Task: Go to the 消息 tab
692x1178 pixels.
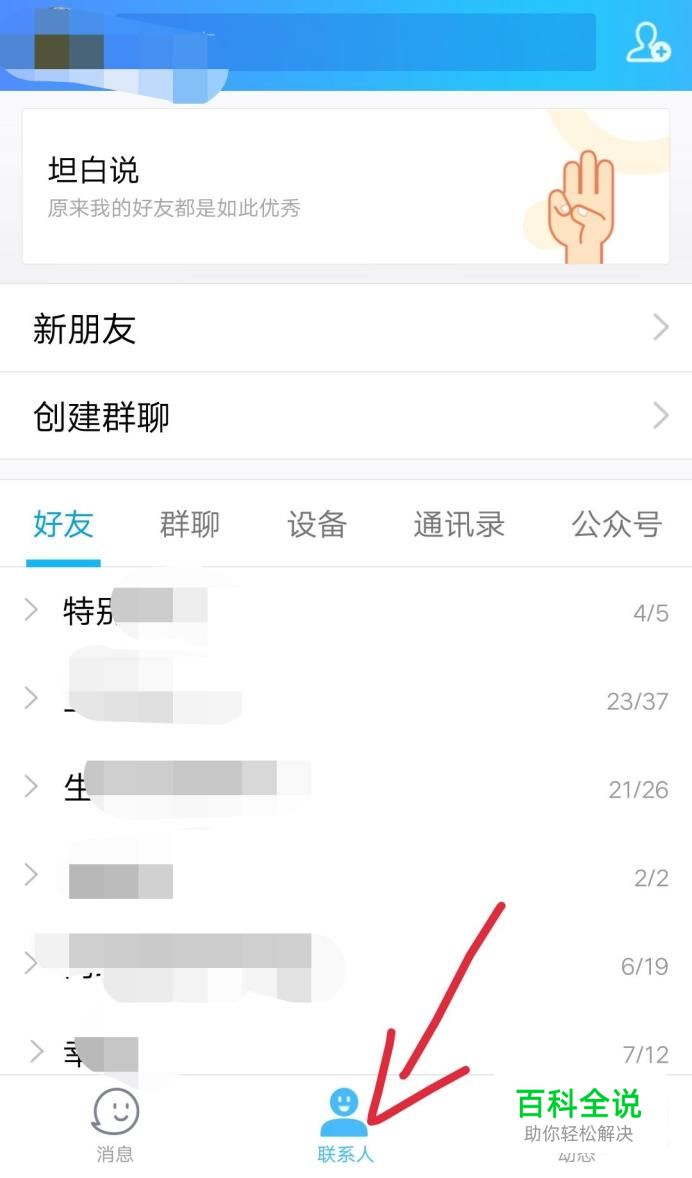Action: point(115,1126)
